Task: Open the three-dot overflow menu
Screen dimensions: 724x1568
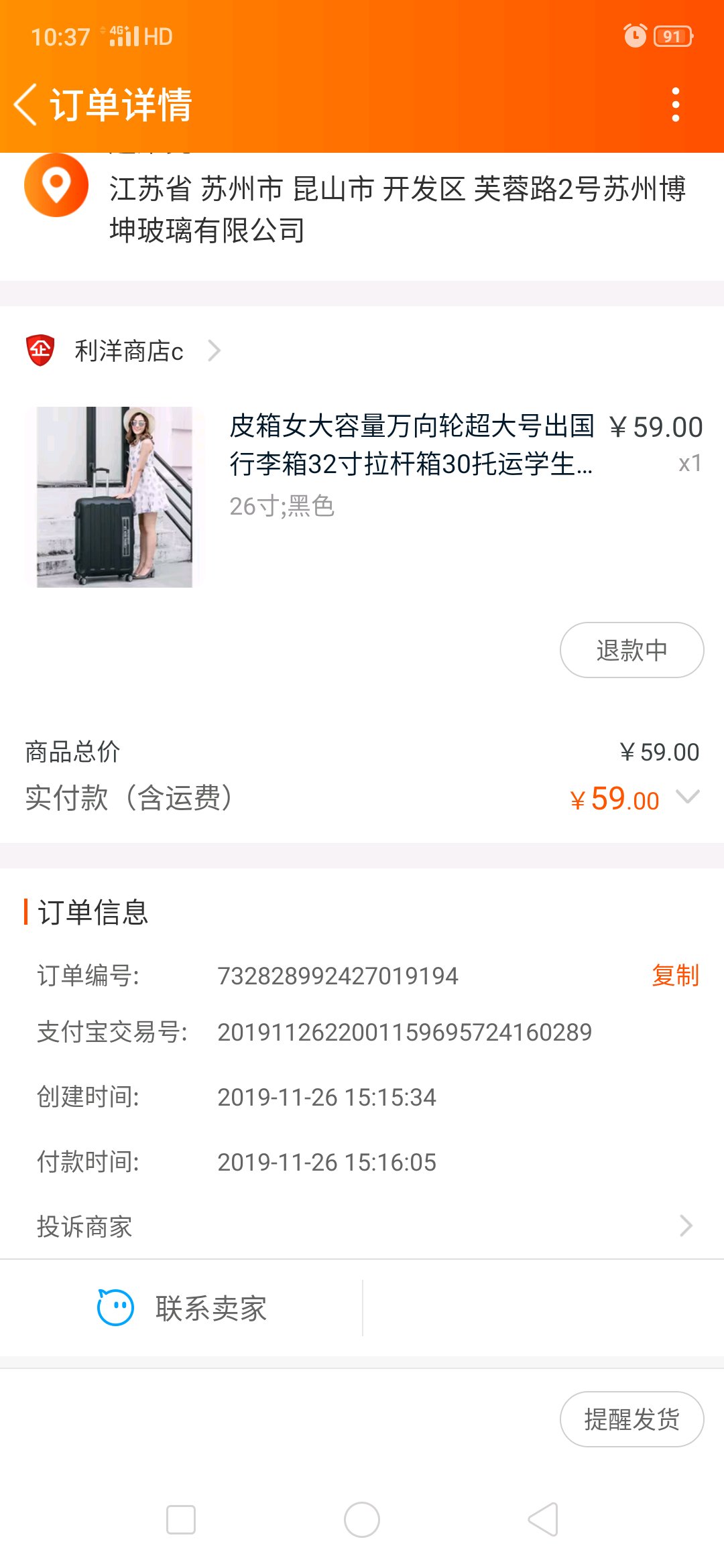Action: (676, 105)
